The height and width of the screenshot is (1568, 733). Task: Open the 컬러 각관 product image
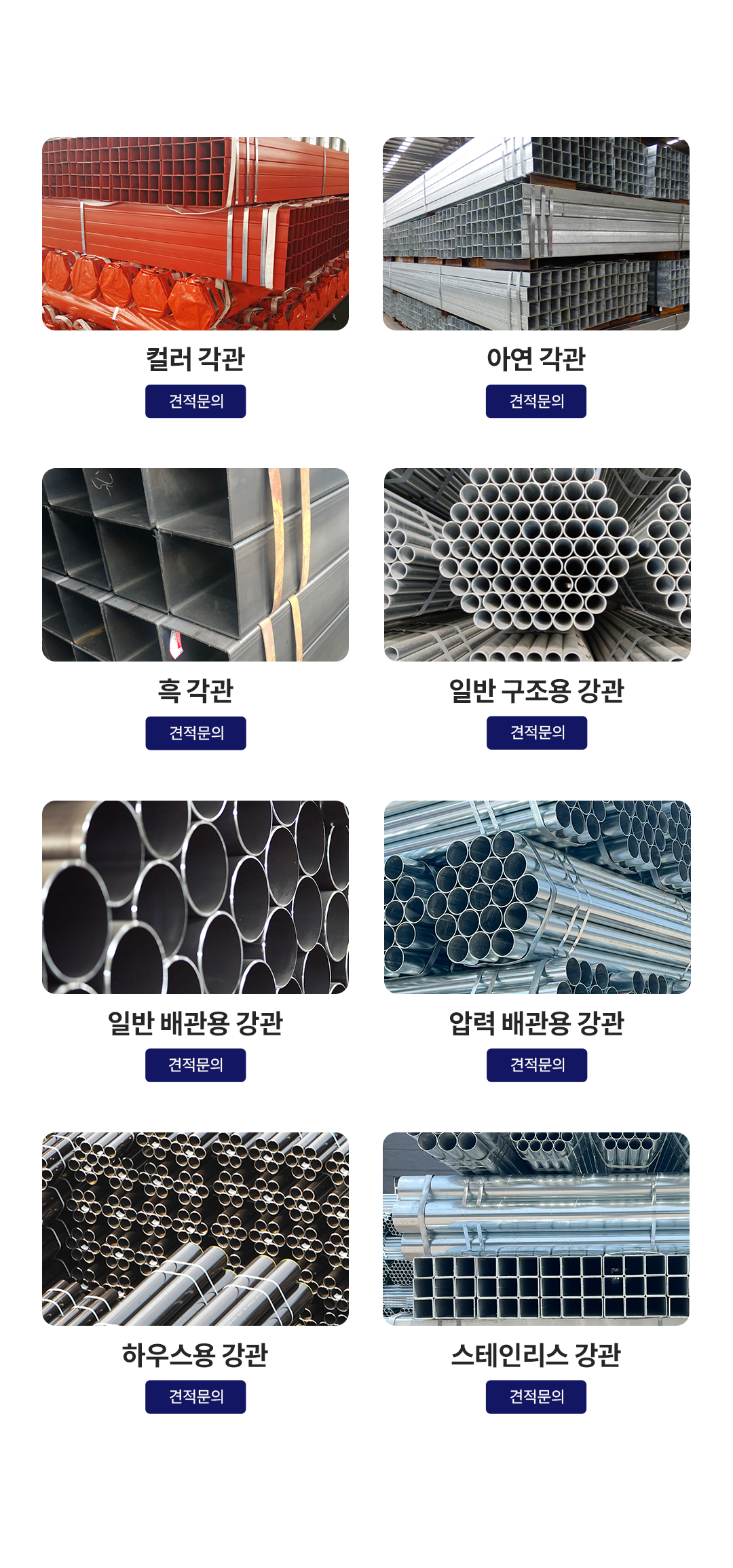click(195, 233)
